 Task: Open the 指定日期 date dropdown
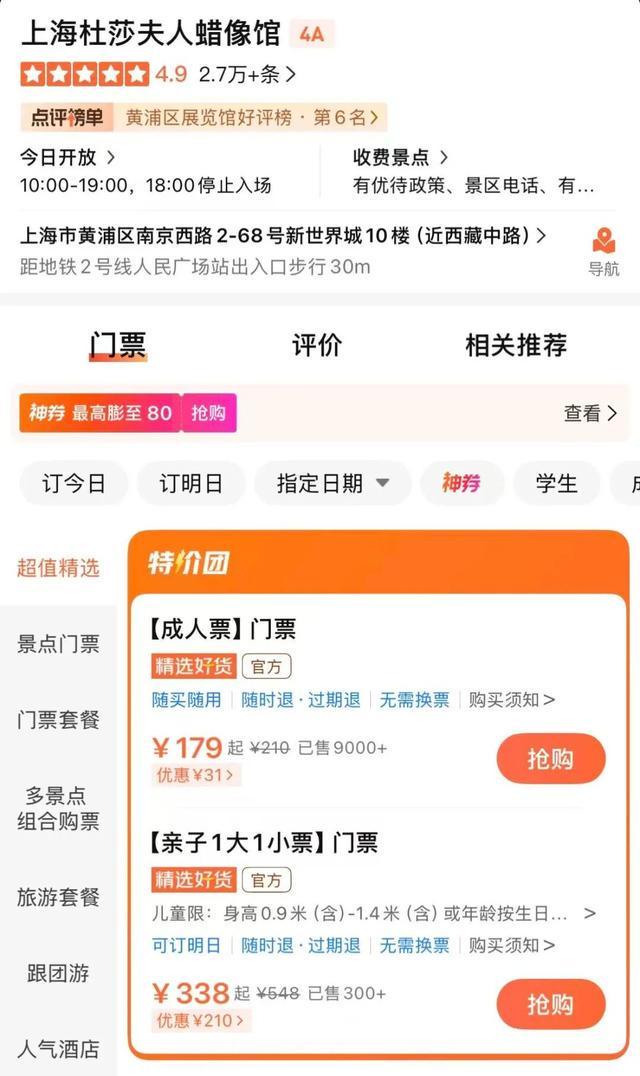[x=333, y=483]
